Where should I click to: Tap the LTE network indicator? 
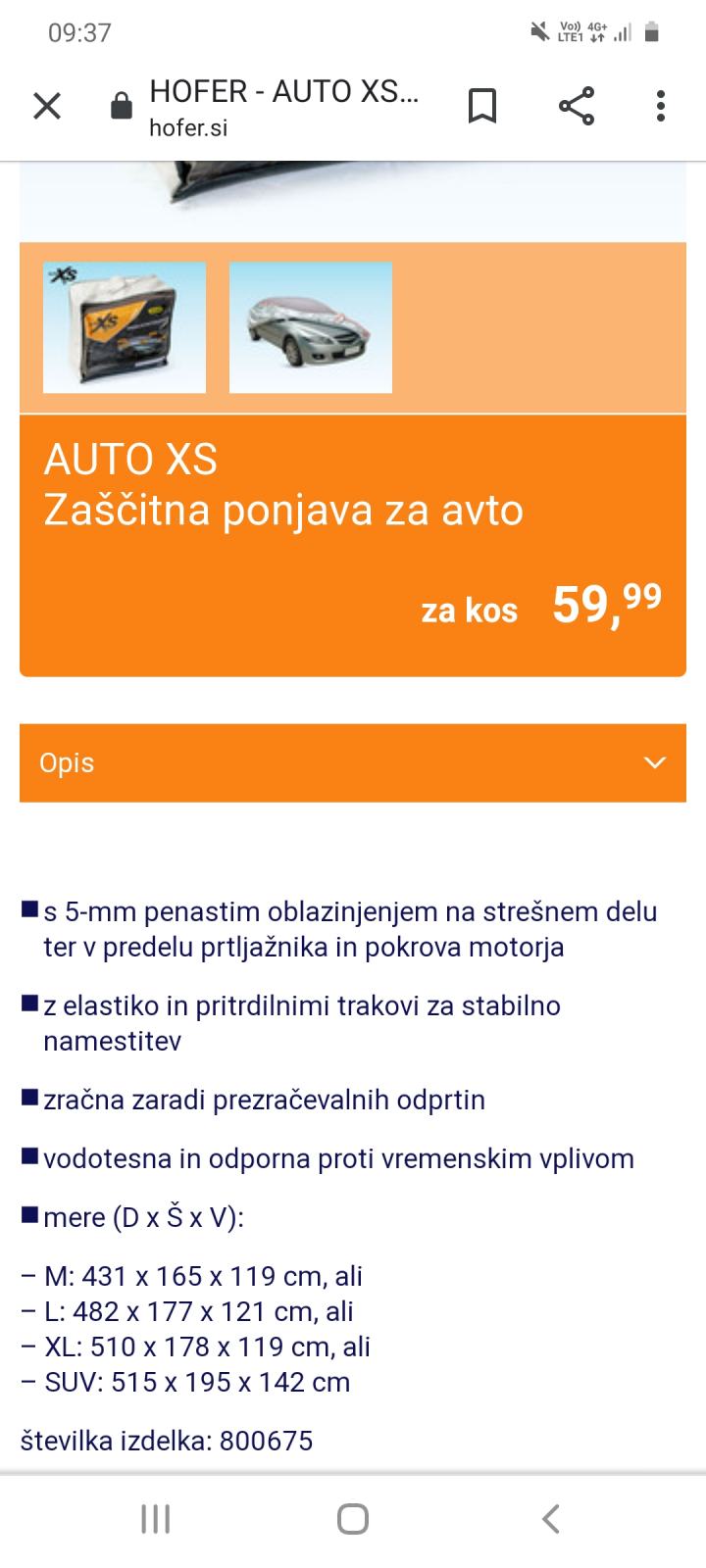pyautogui.click(x=570, y=32)
